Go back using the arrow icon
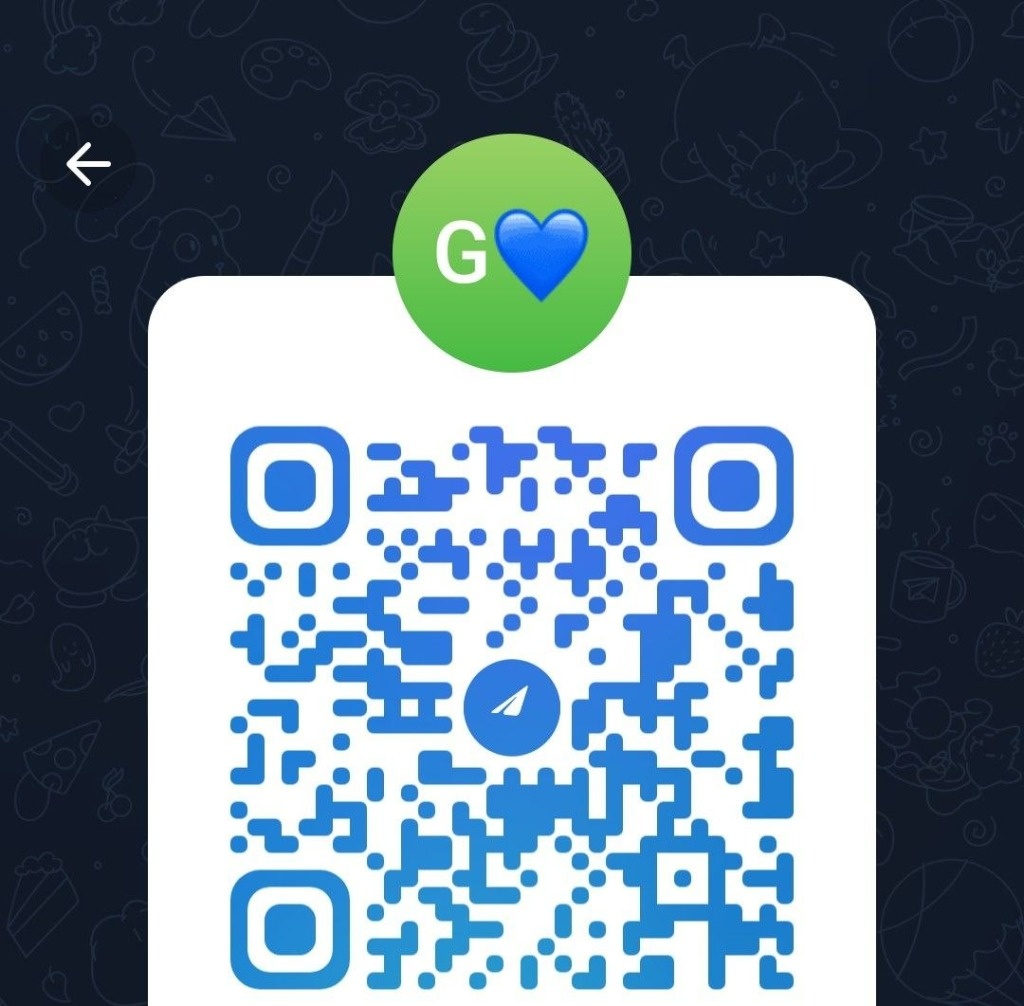Viewport: 1024px width, 1006px height. pyautogui.click(x=87, y=164)
